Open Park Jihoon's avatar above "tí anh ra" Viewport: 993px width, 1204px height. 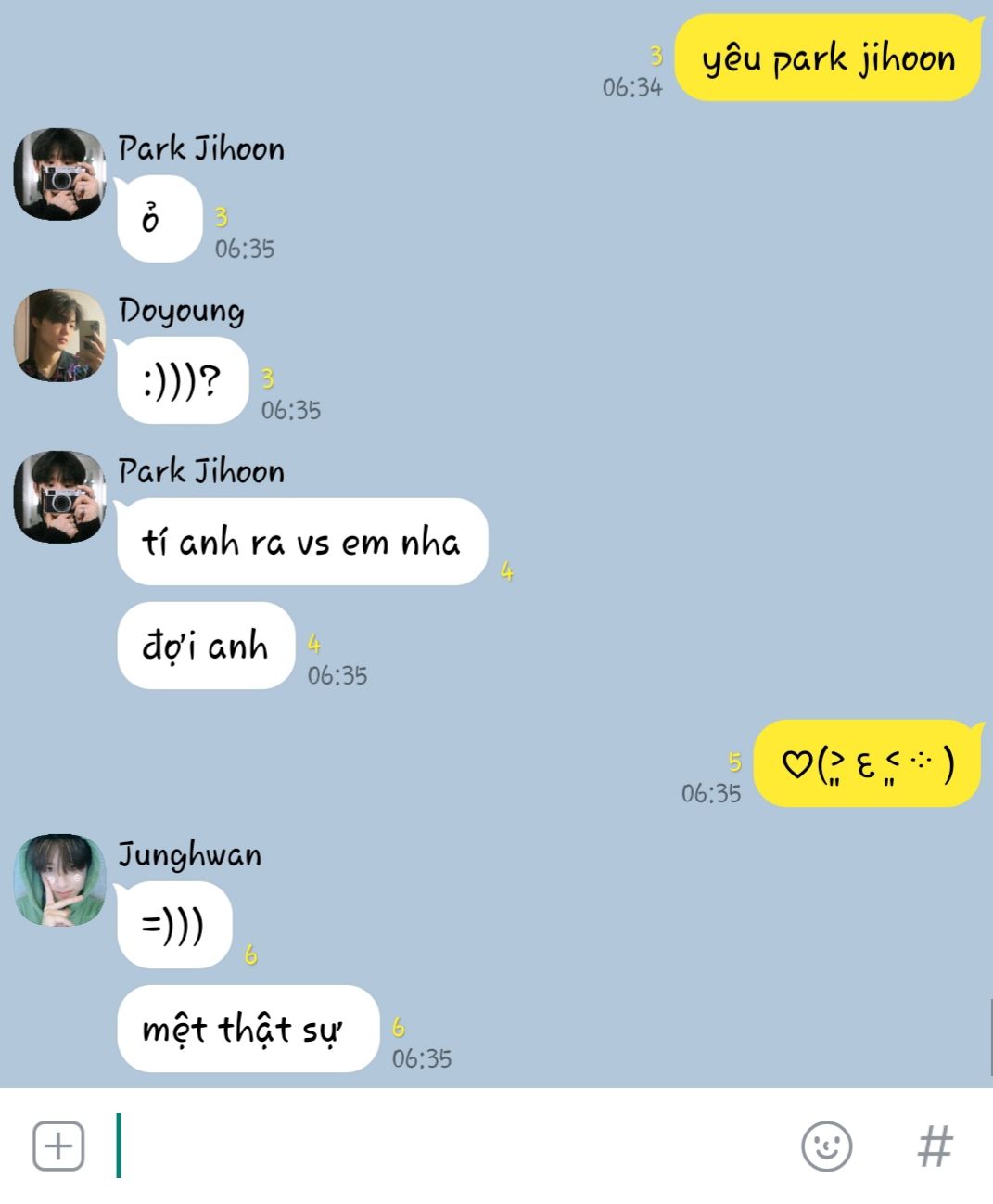(x=60, y=497)
